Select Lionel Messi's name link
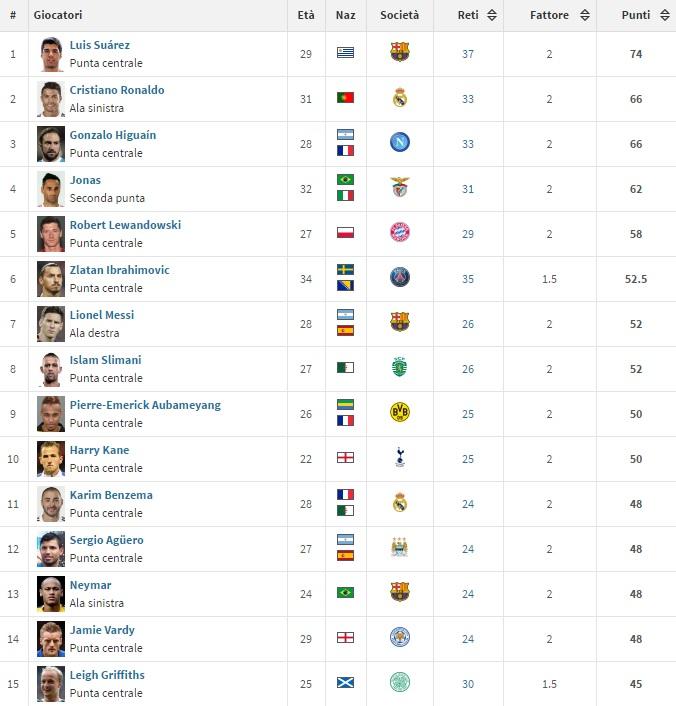 pyautogui.click(x=101, y=315)
